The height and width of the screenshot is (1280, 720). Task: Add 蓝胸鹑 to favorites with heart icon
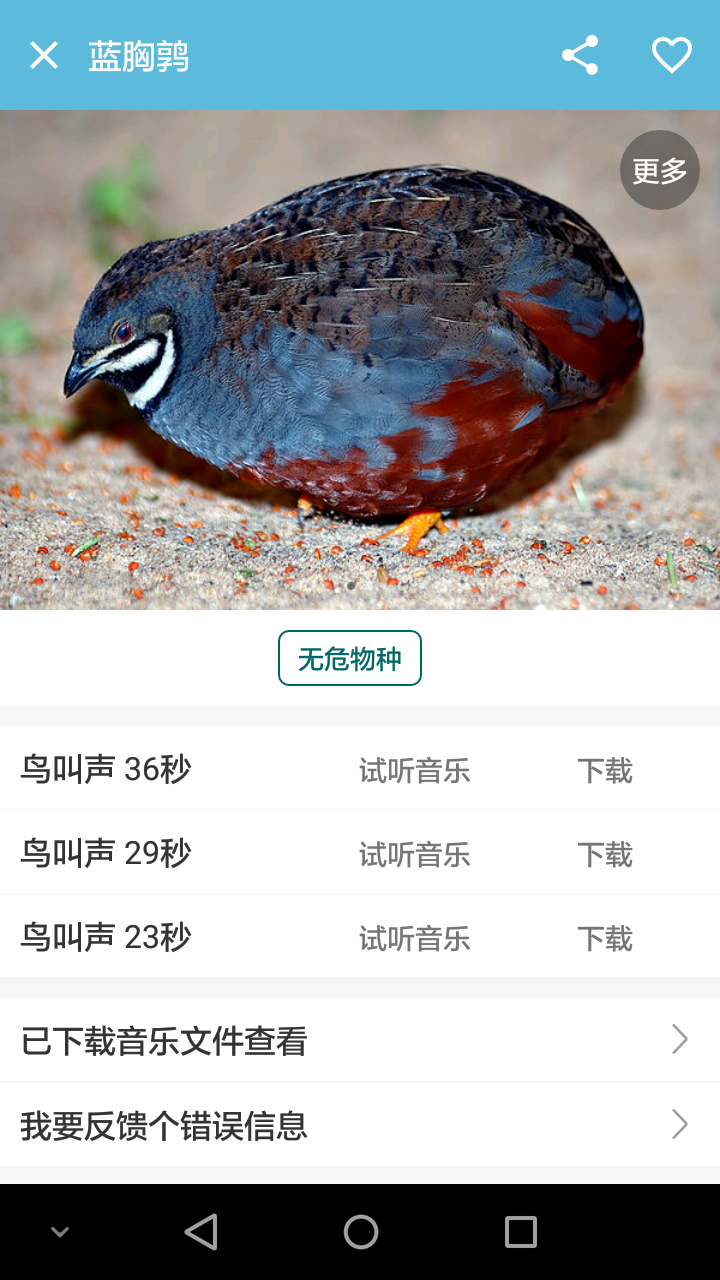[672, 55]
